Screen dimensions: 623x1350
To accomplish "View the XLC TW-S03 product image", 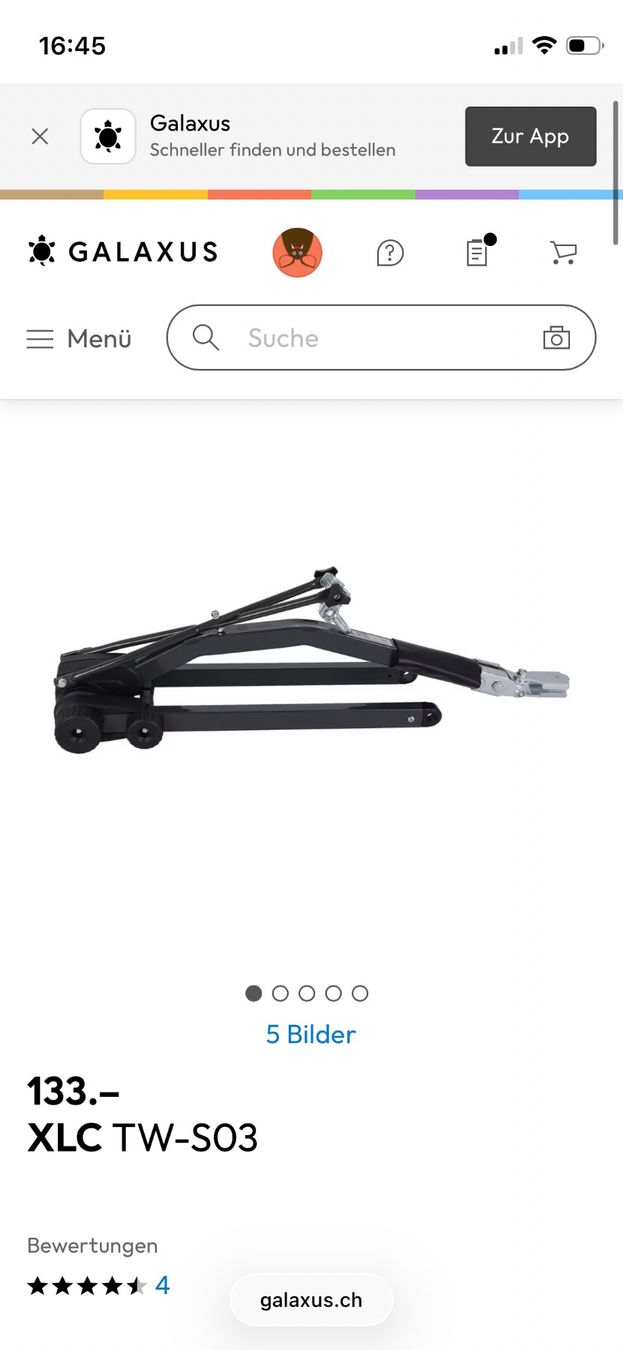I will click(x=311, y=660).
